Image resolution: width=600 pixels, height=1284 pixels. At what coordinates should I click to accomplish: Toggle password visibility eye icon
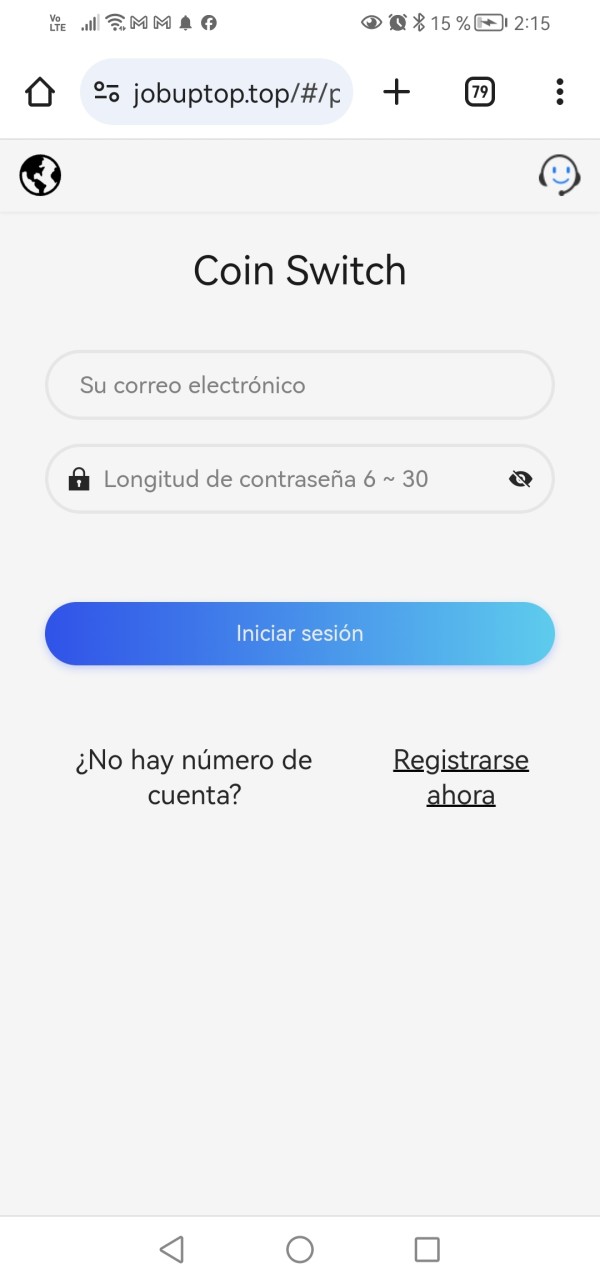point(520,479)
